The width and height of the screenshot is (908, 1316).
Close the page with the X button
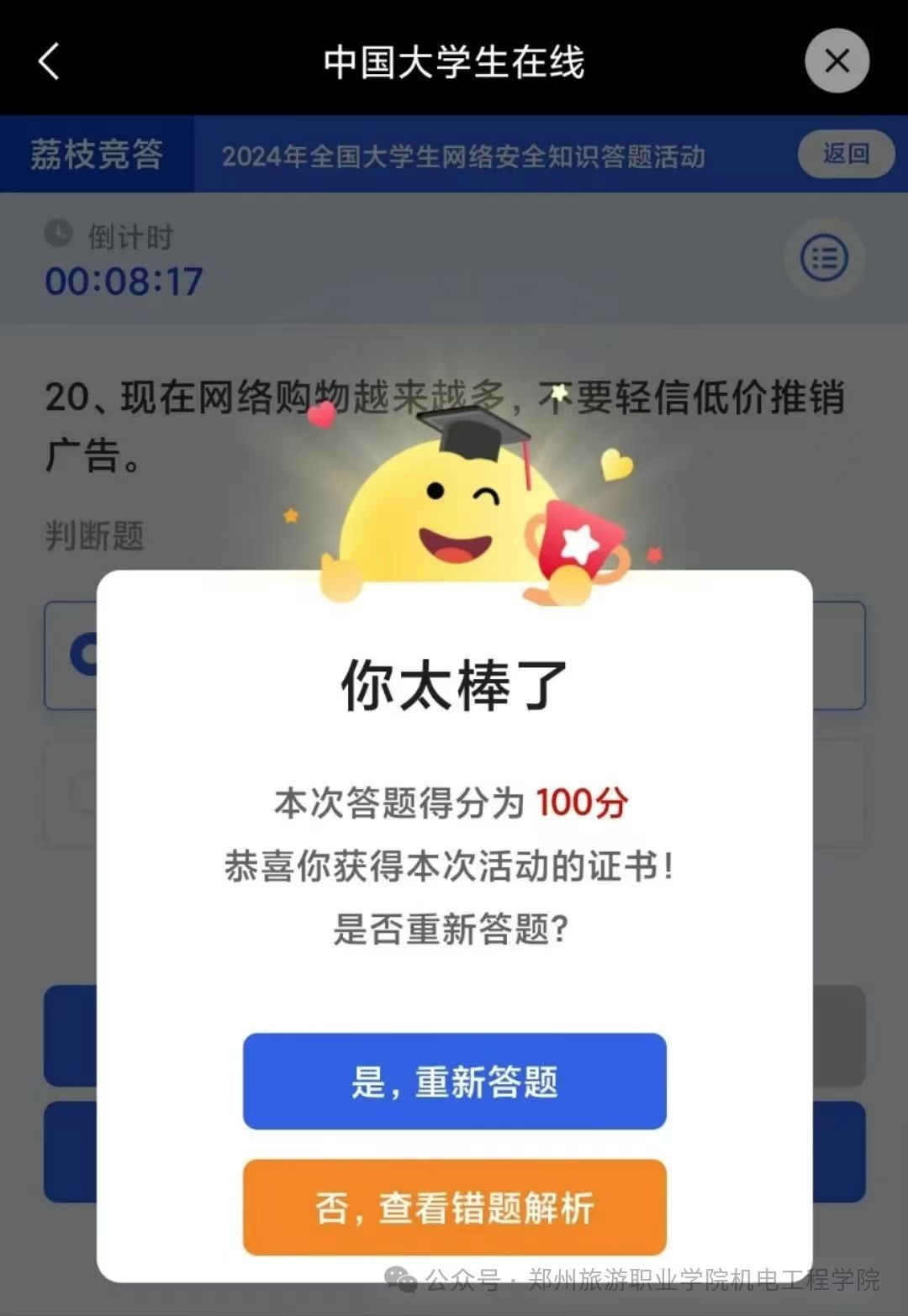837,61
